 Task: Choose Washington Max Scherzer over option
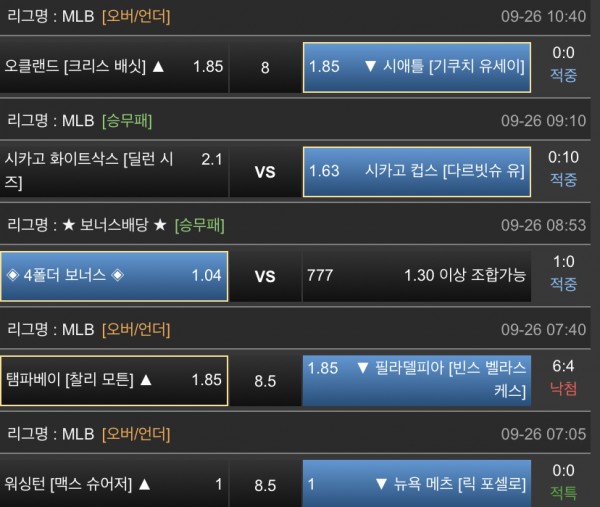point(114,484)
